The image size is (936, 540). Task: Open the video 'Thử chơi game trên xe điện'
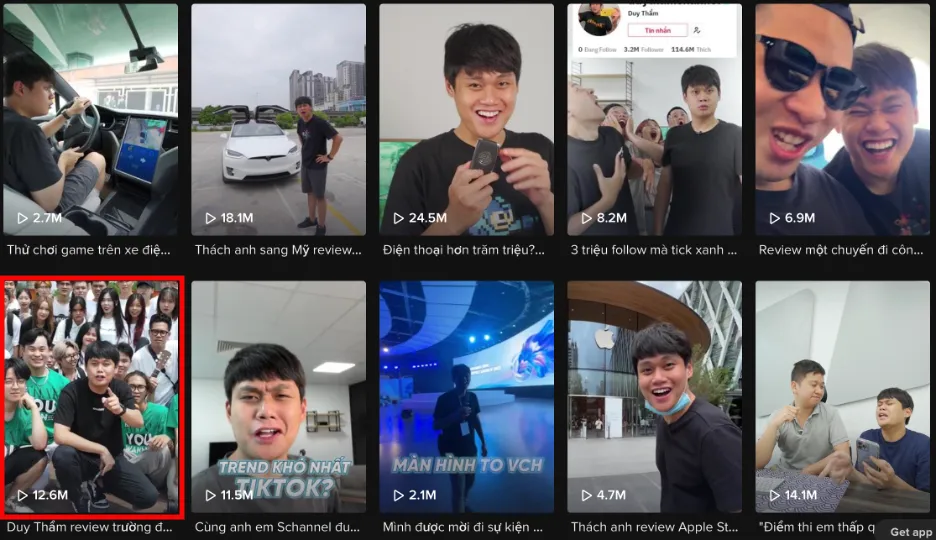(x=90, y=120)
